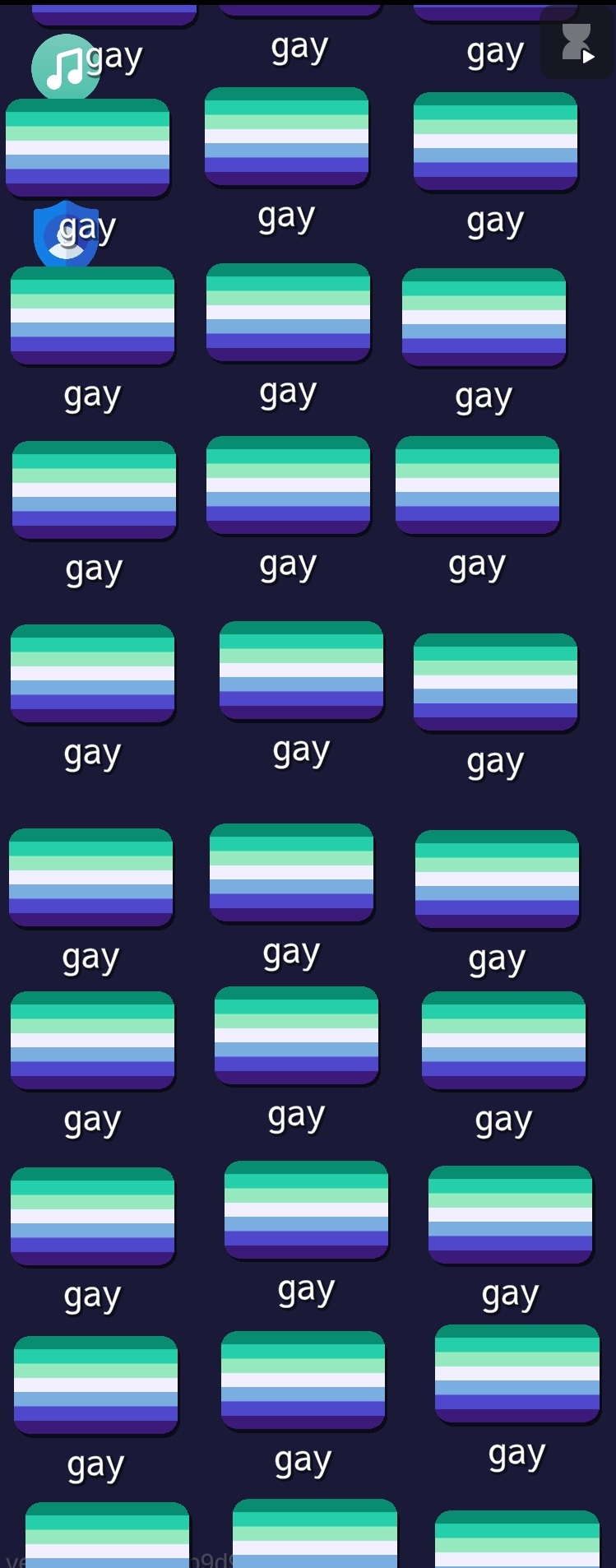Tap the hourglass play button
The height and width of the screenshot is (1568, 616).
[x=577, y=44]
